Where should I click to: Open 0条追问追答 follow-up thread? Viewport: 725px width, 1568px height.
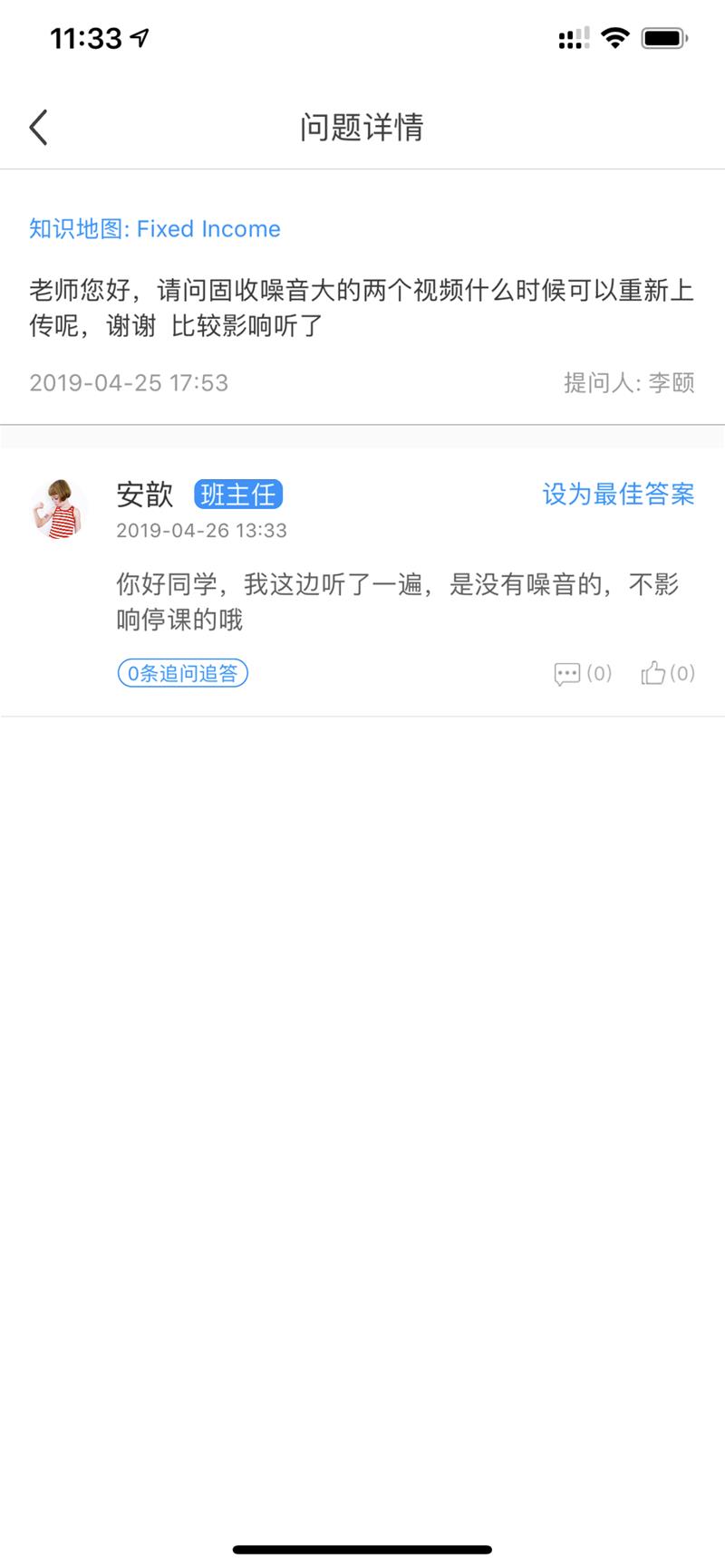click(x=182, y=673)
